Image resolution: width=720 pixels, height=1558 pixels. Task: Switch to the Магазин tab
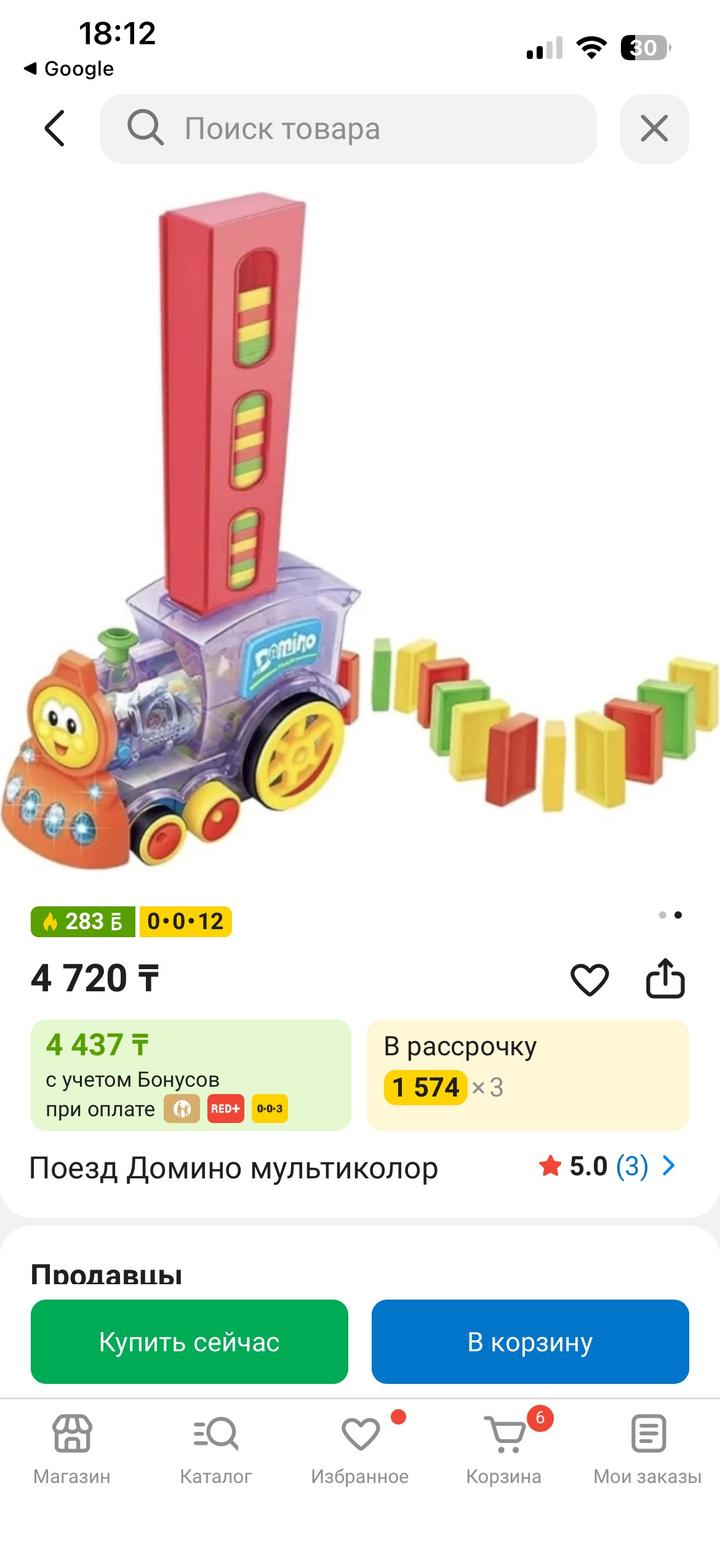72,1448
